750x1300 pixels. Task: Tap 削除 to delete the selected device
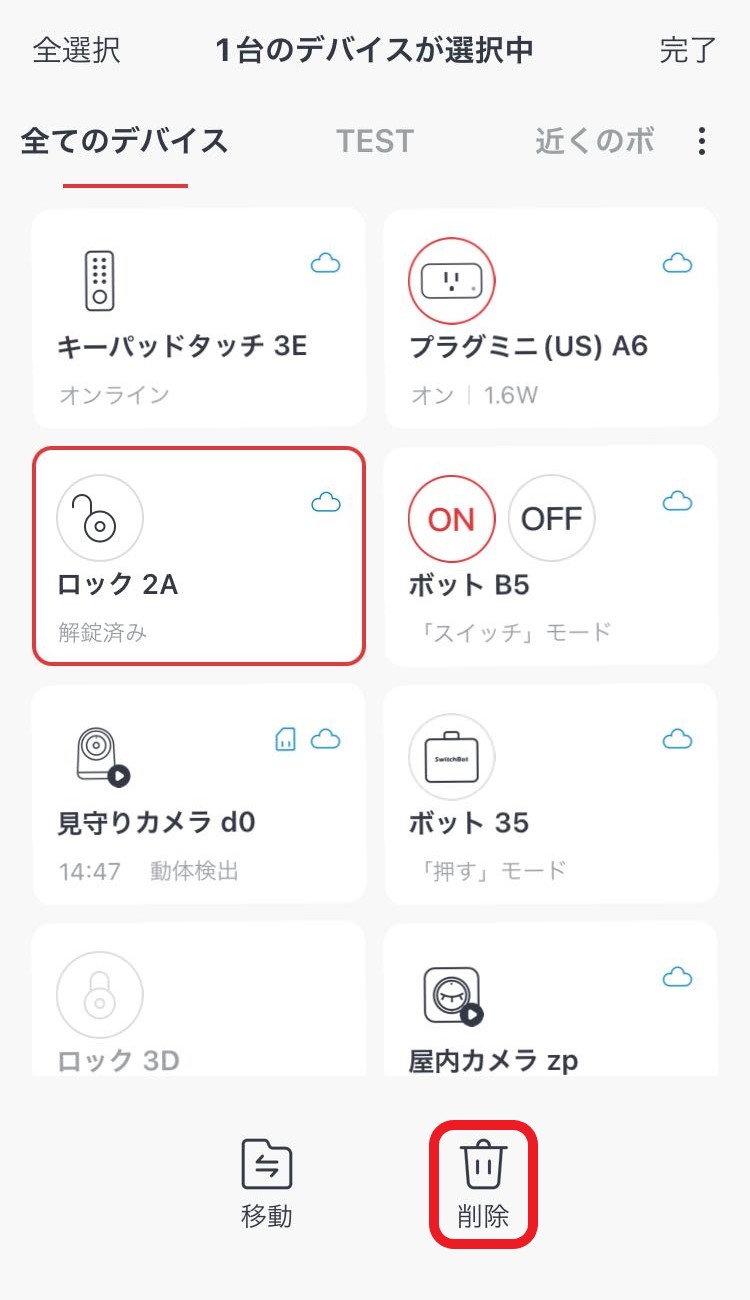tap(484, 1185)
